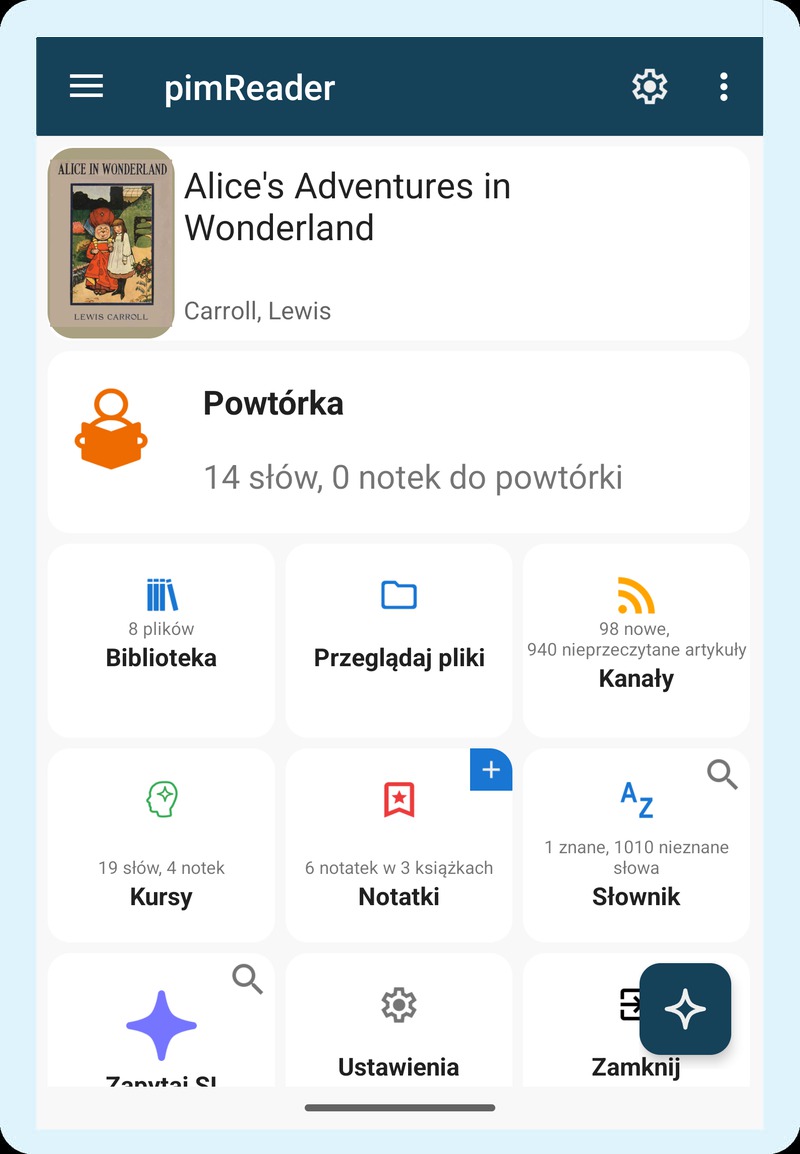Open the Kursy tile
This screenshot has height=1154, width=800.
point(161,846)
